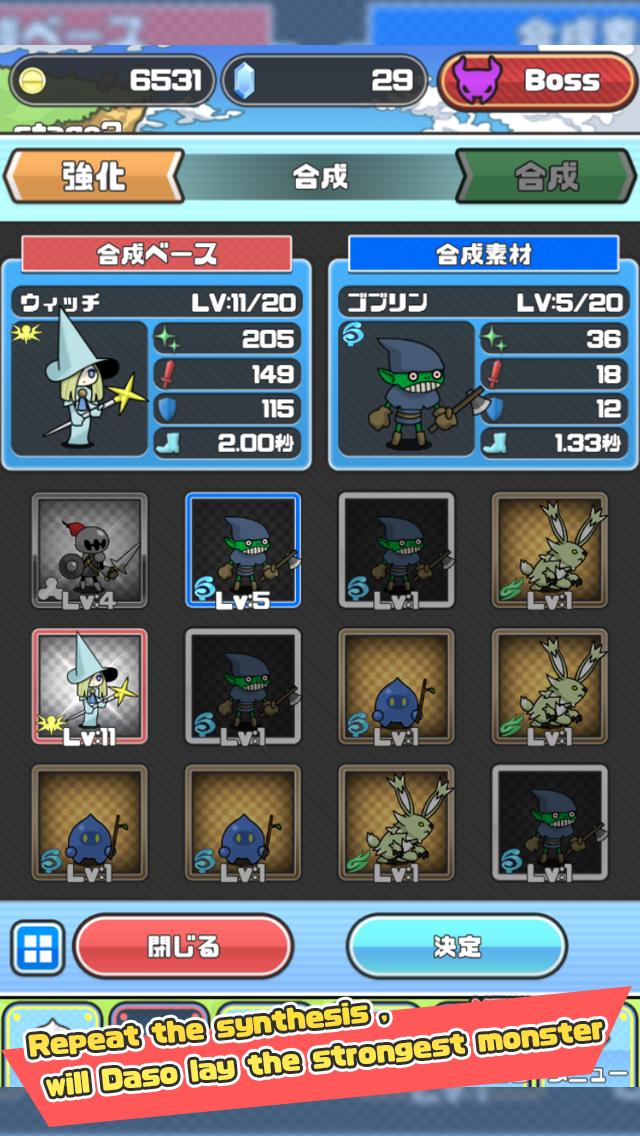Screen dimensions: 640x1136
Task: Confirm synthesis with 決定
Action: [x=457, y=946]
